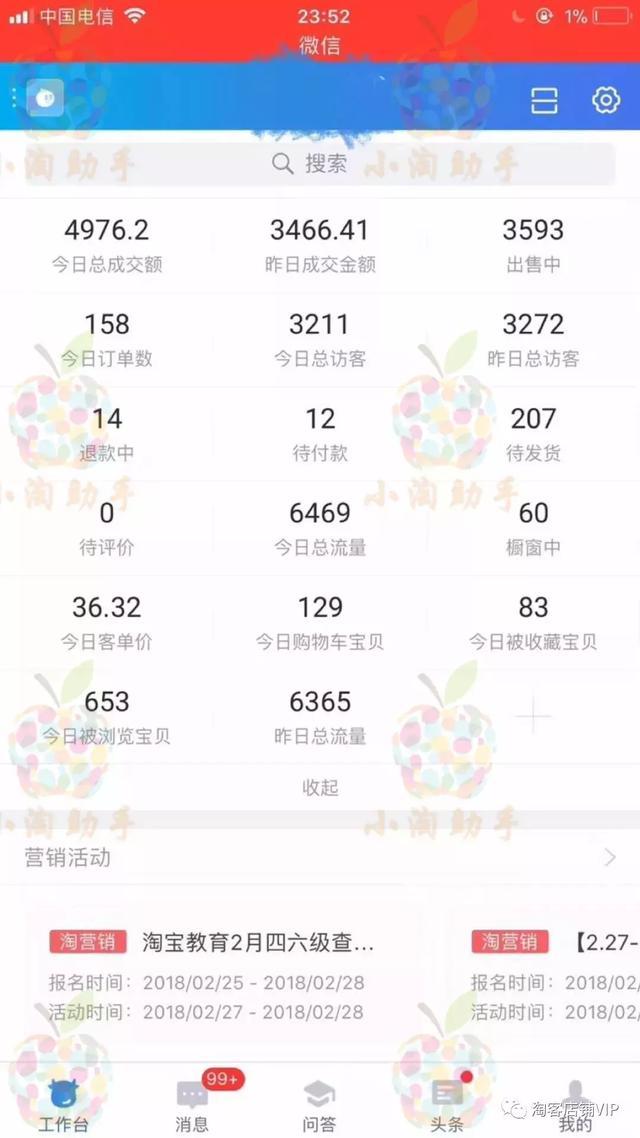640x1138 pixels.
Task: Open the 待付款 tile
Action: (x=320, y=433)
